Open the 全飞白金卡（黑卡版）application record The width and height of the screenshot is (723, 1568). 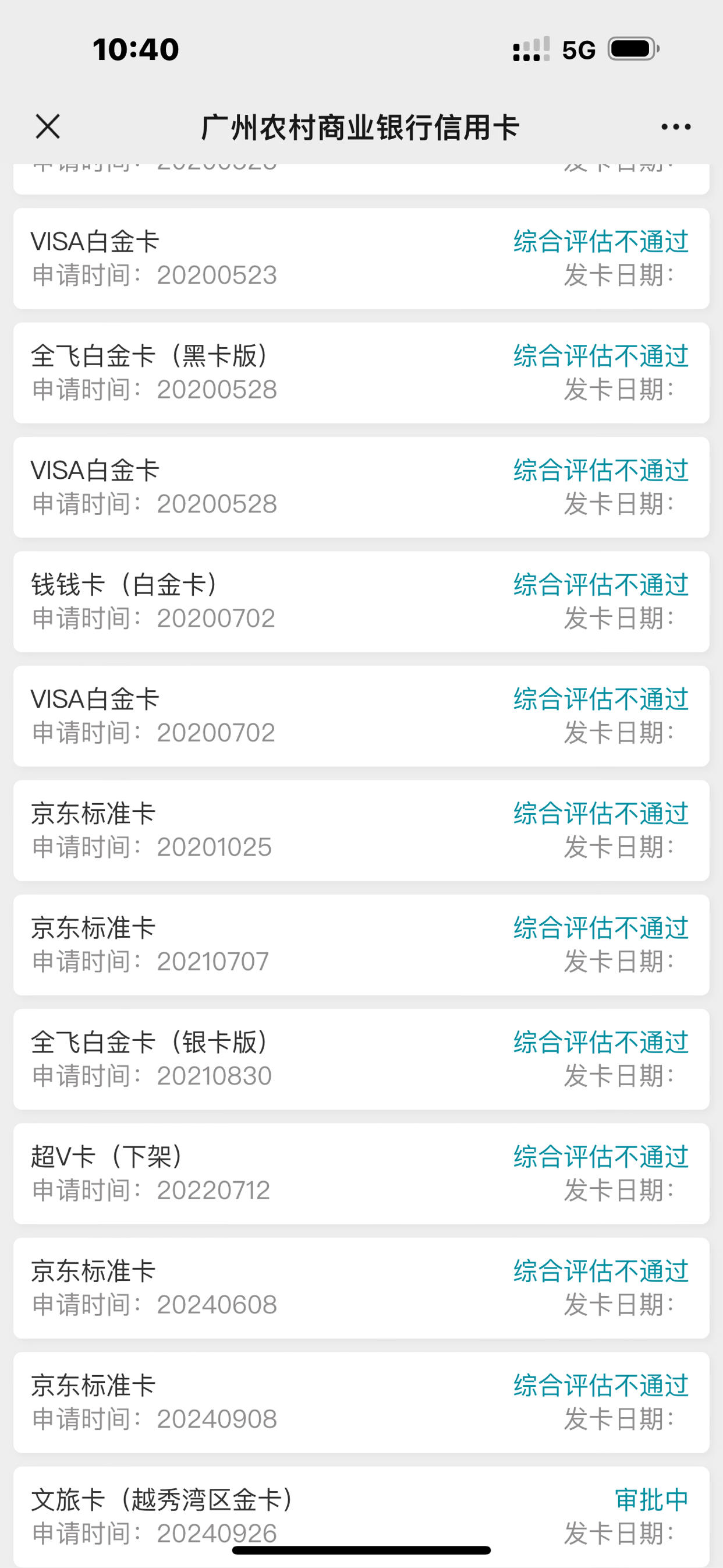pos(361,373)
